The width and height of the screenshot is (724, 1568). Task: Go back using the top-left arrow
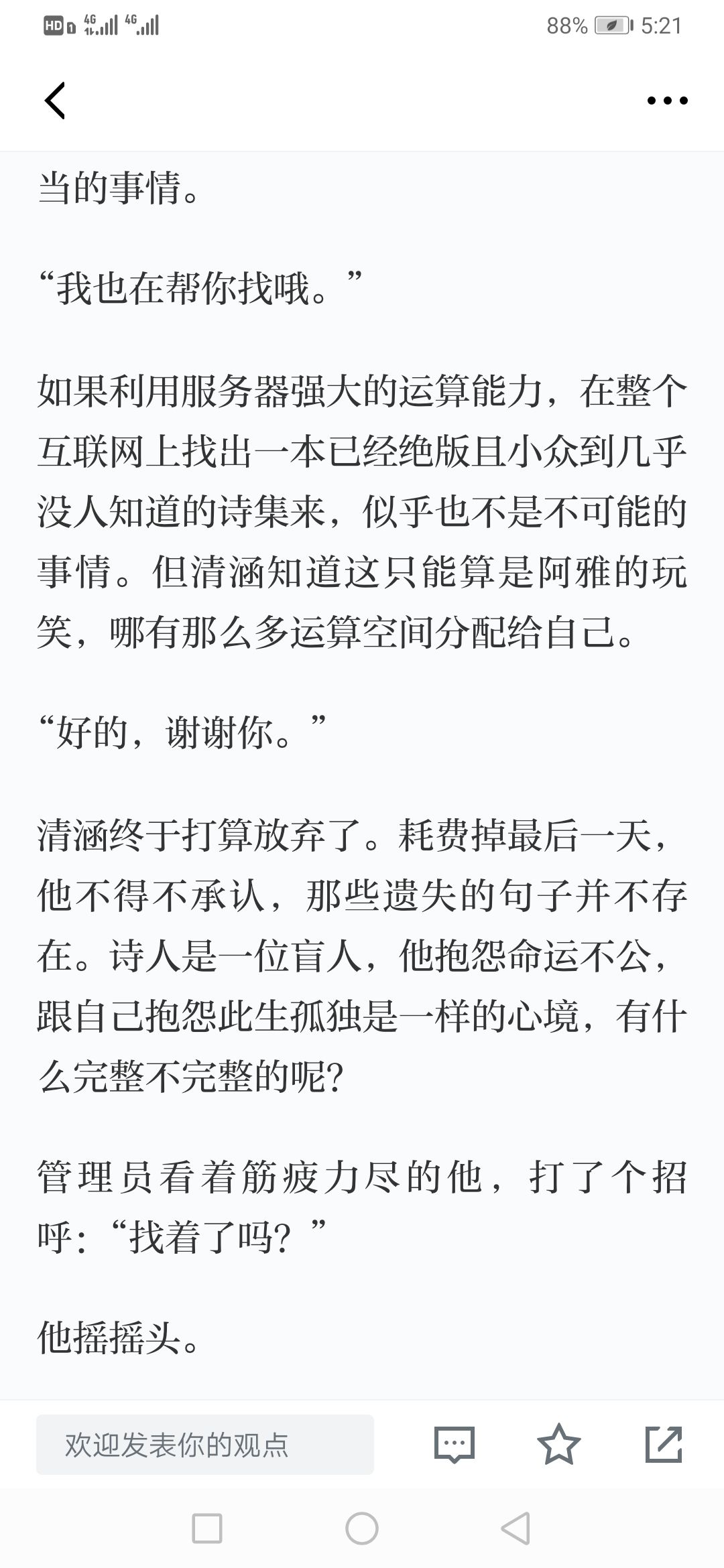[55, 101]
